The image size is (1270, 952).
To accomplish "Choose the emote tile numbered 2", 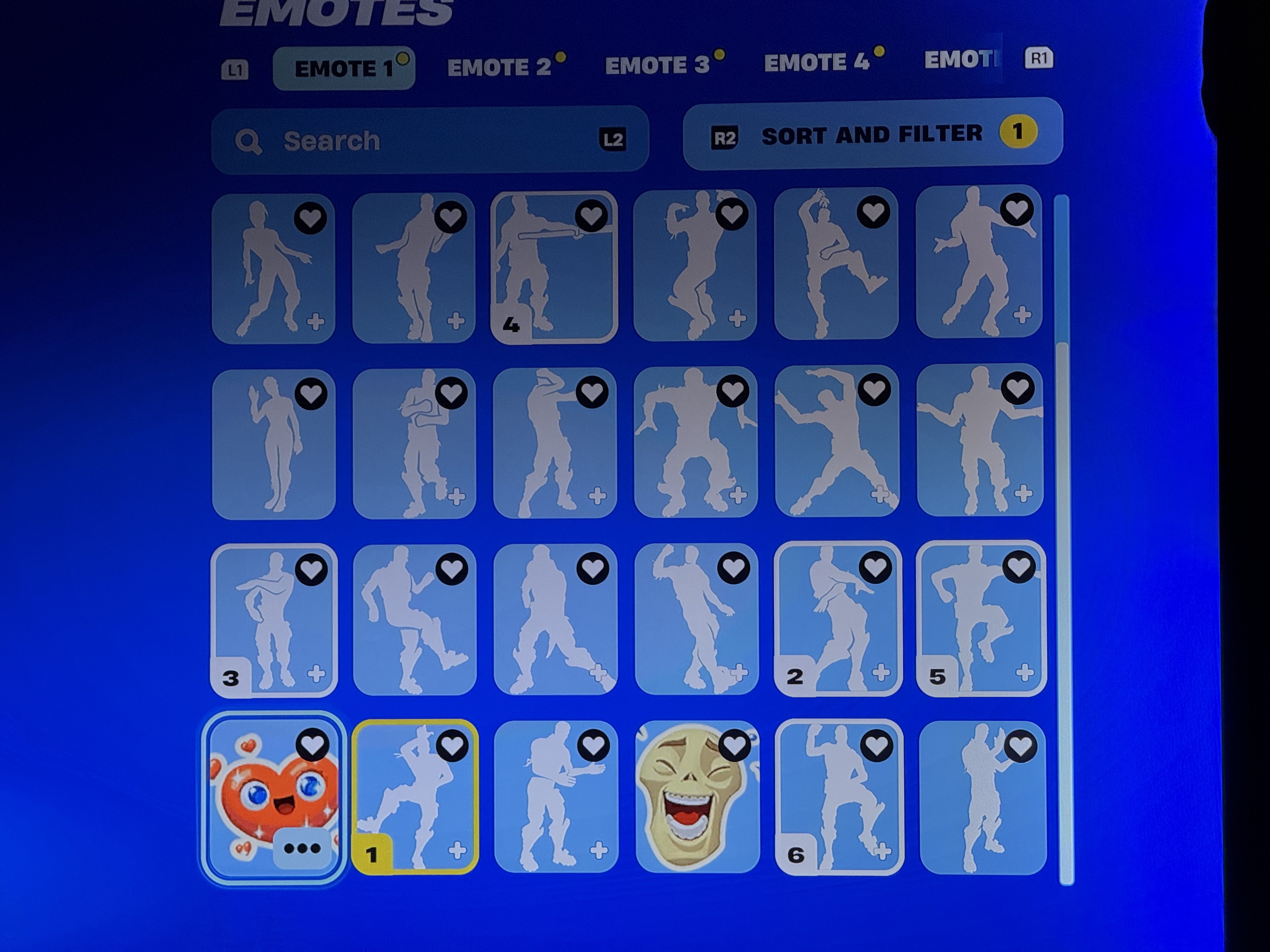I will click(x=838, y=620).
